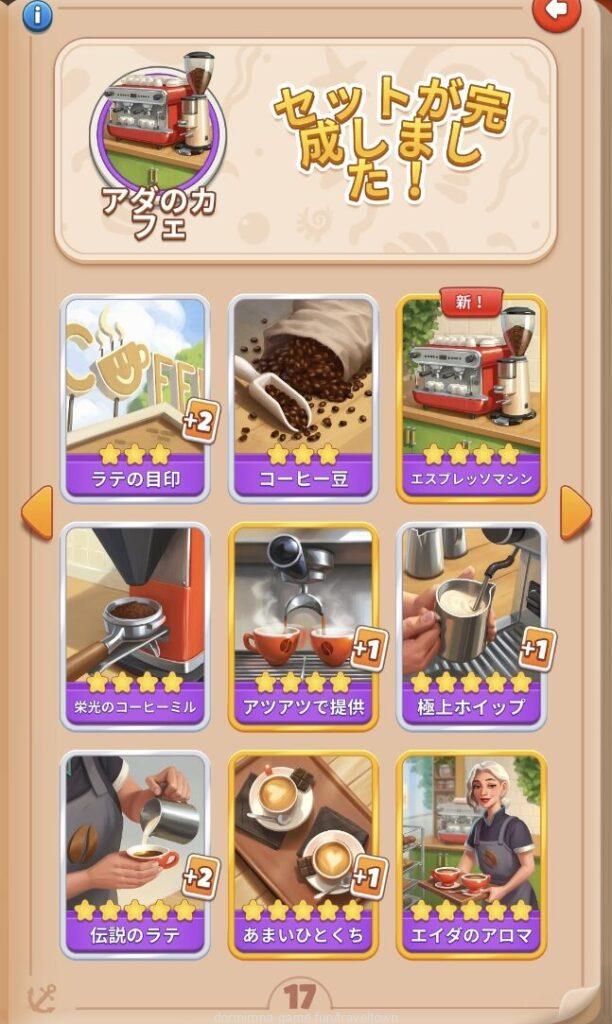
Task: Select the 栄光のコーヒーミル card
Action: pos(137,626)
